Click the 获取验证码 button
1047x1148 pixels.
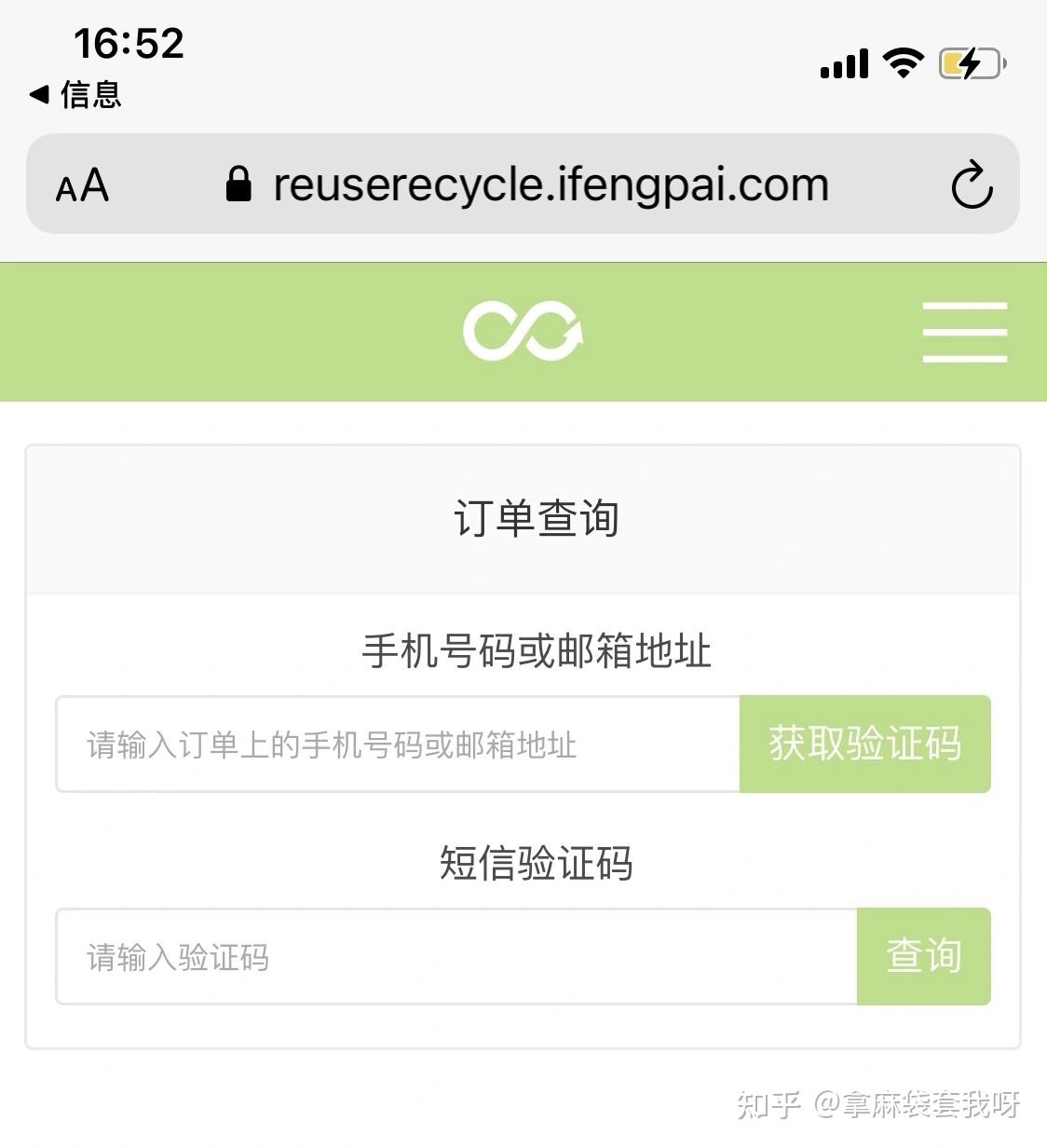point(864,745)
